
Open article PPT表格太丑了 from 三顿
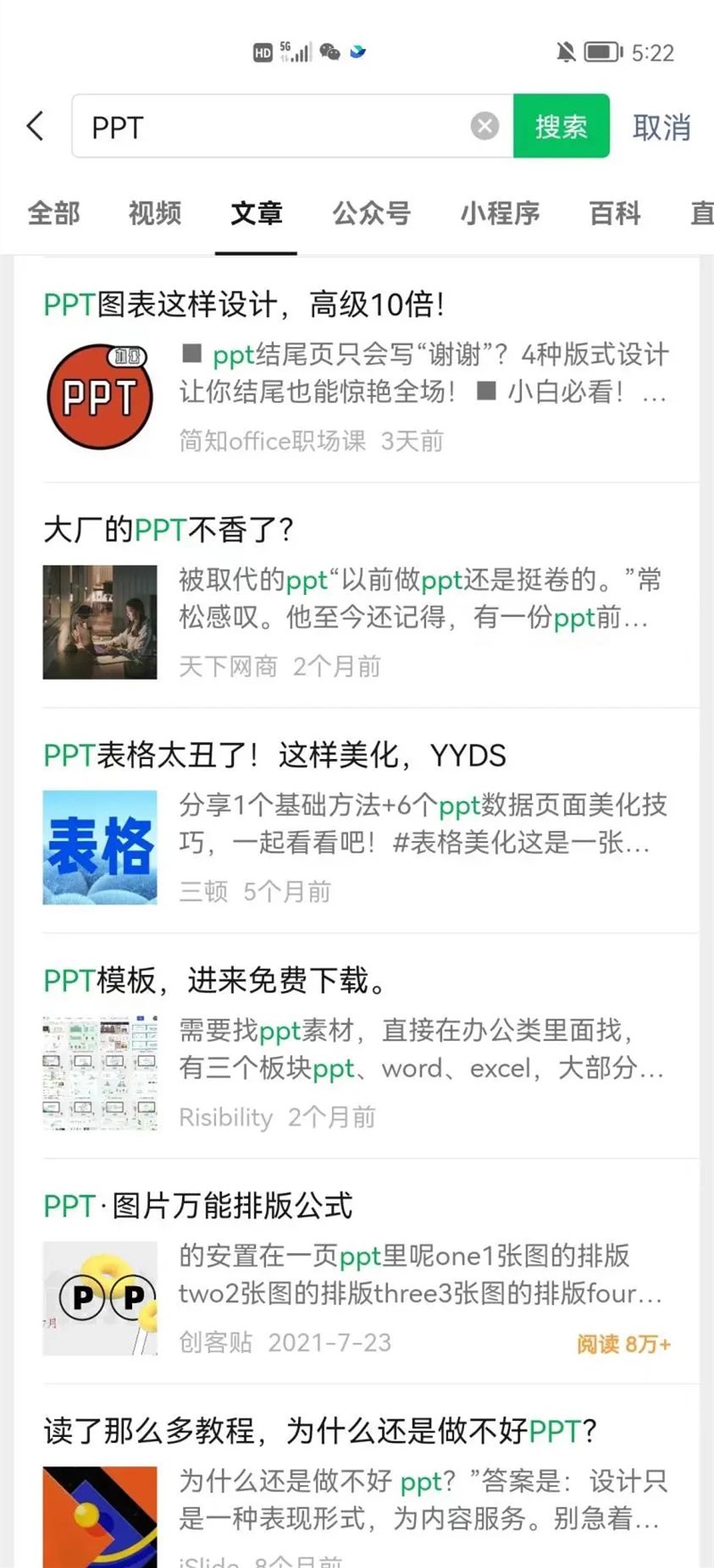(275, 755)
